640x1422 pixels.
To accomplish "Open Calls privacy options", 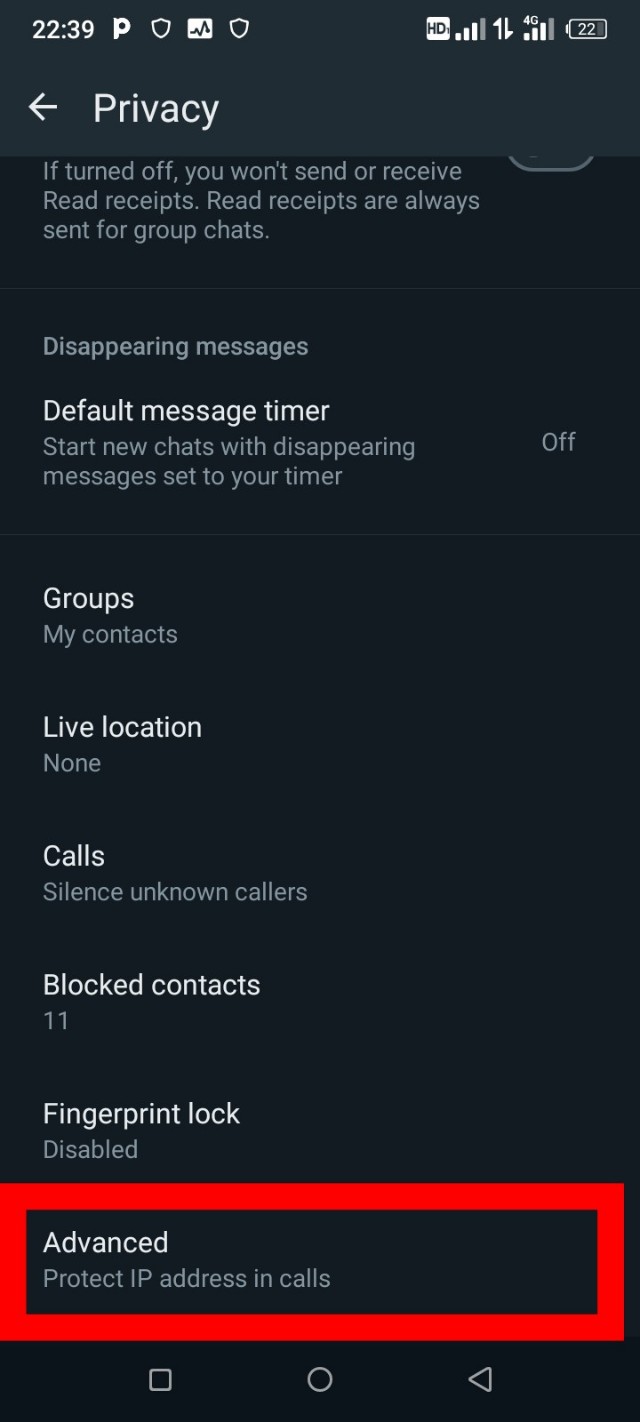I will click(310, 873).
